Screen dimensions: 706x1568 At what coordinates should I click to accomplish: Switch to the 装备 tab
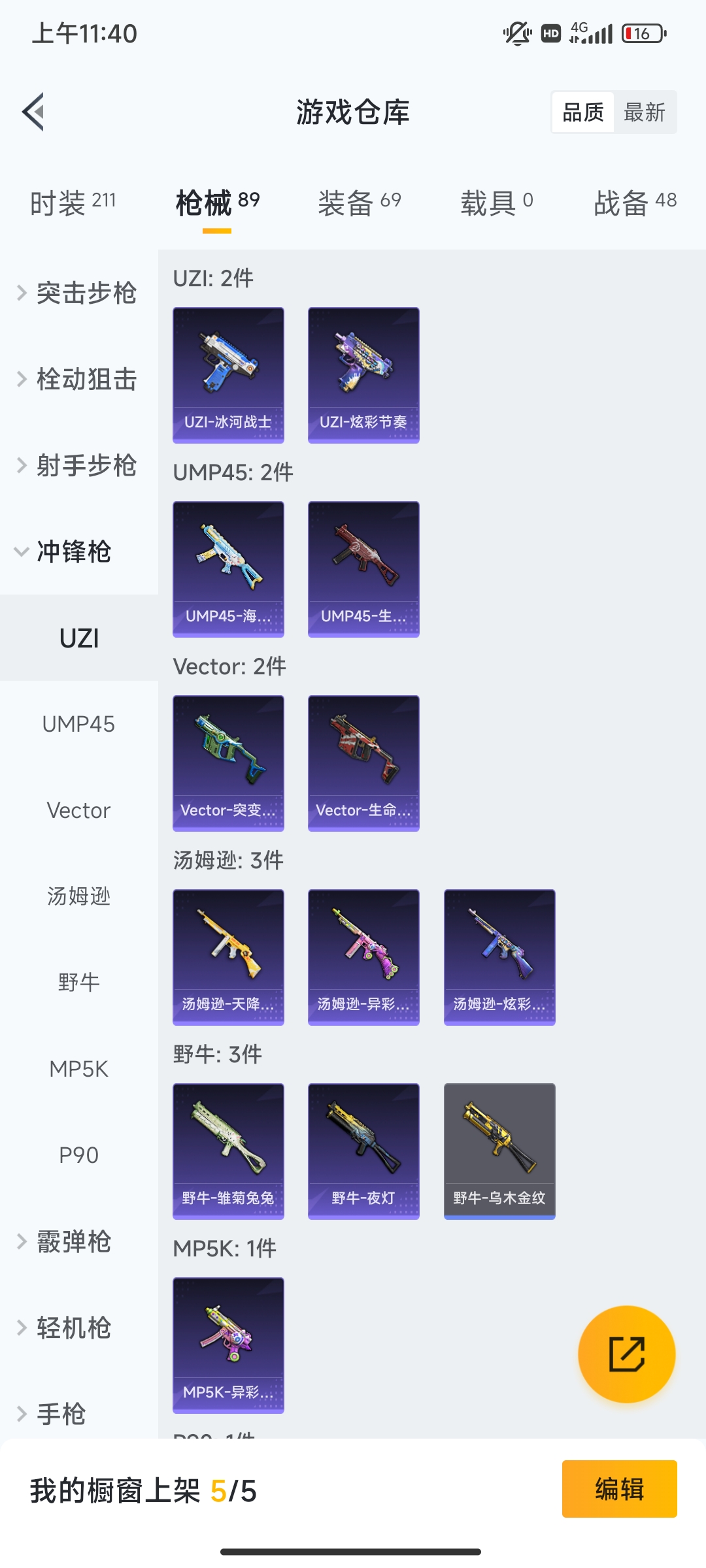[360, 203]
